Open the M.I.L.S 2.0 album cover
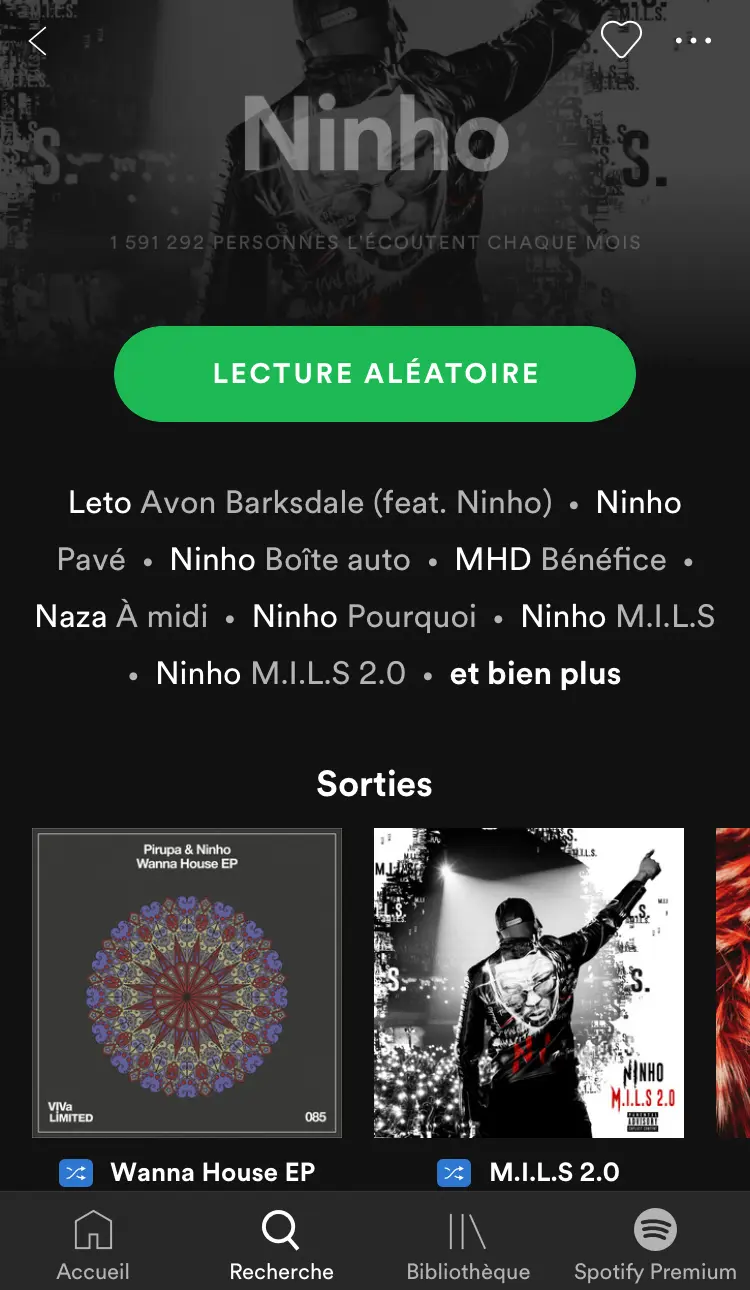This screenshot has width=750, height=1290. point(529,982)
